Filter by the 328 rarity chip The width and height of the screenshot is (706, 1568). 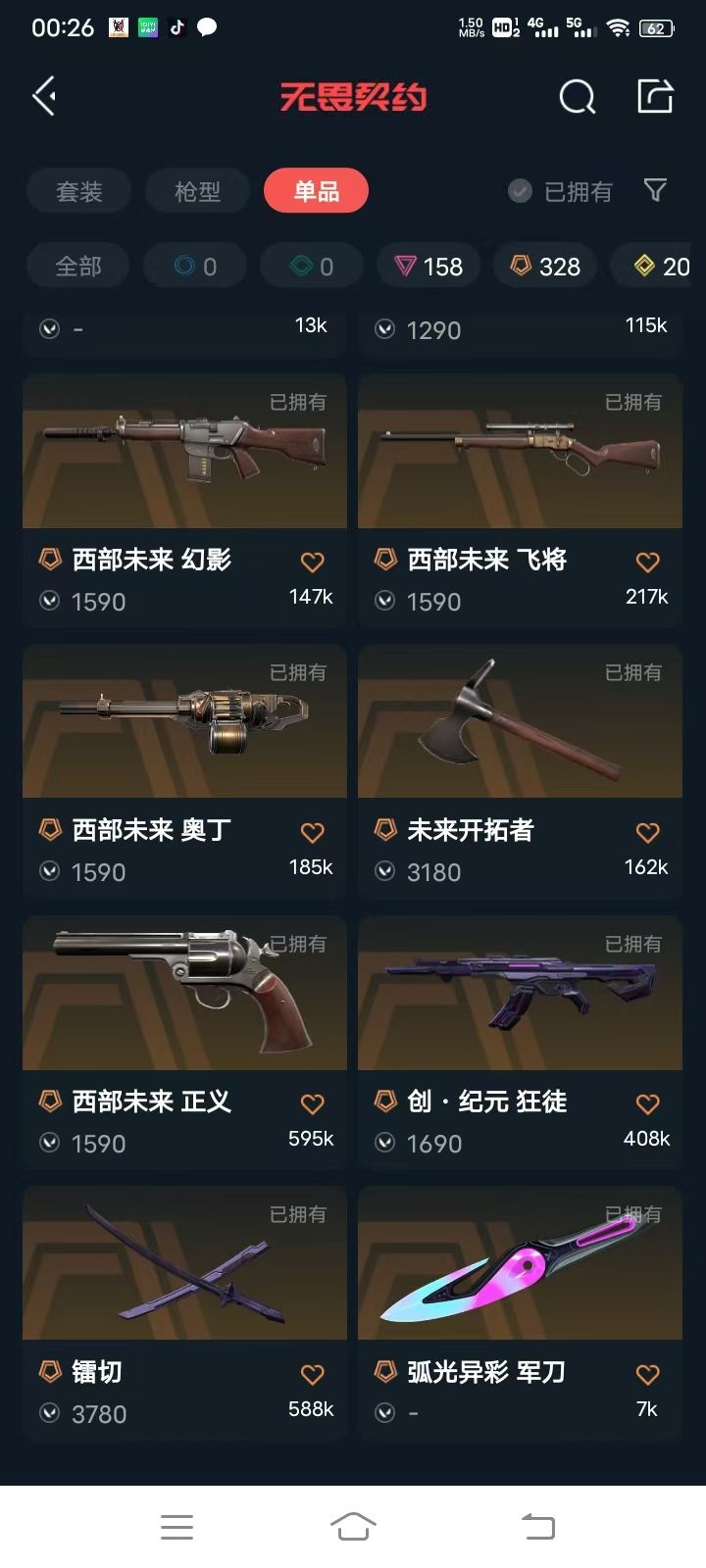tap(545, 267)
